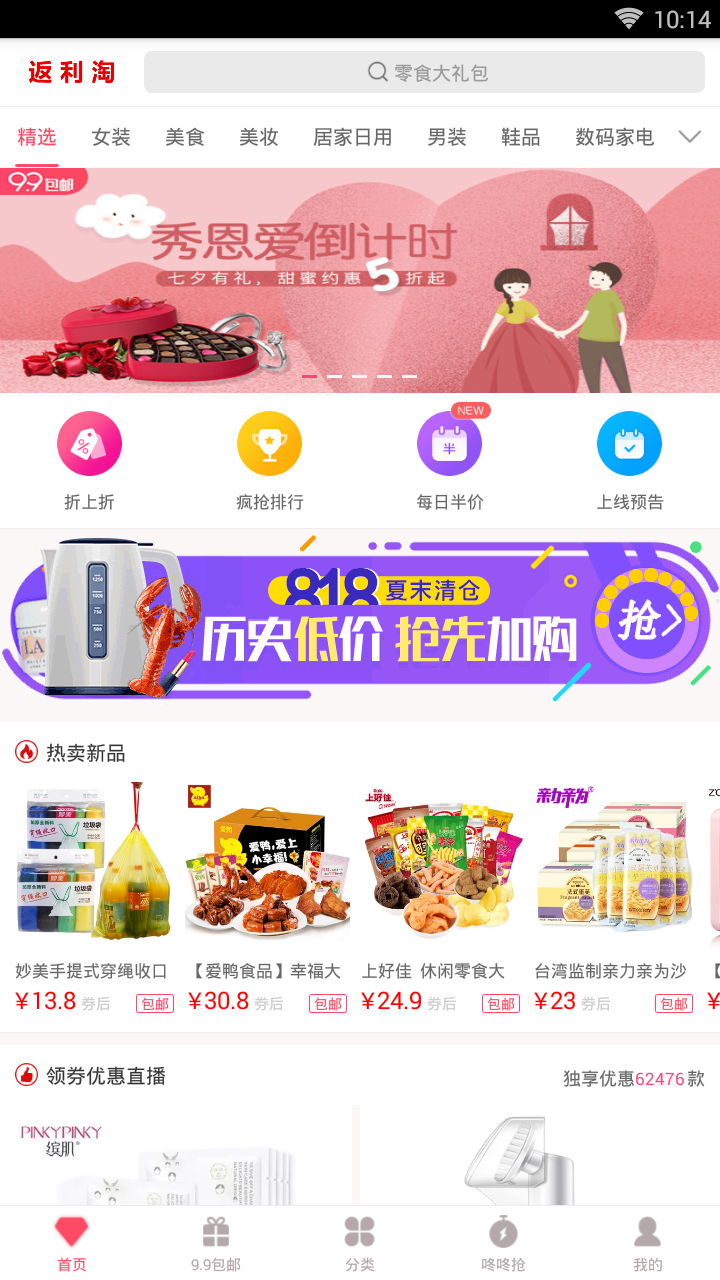Image resolution: width=720 pixels, height=1280 pixels.
Task: Open the 居家日用 category tab
Action: (x=352, y=137)
